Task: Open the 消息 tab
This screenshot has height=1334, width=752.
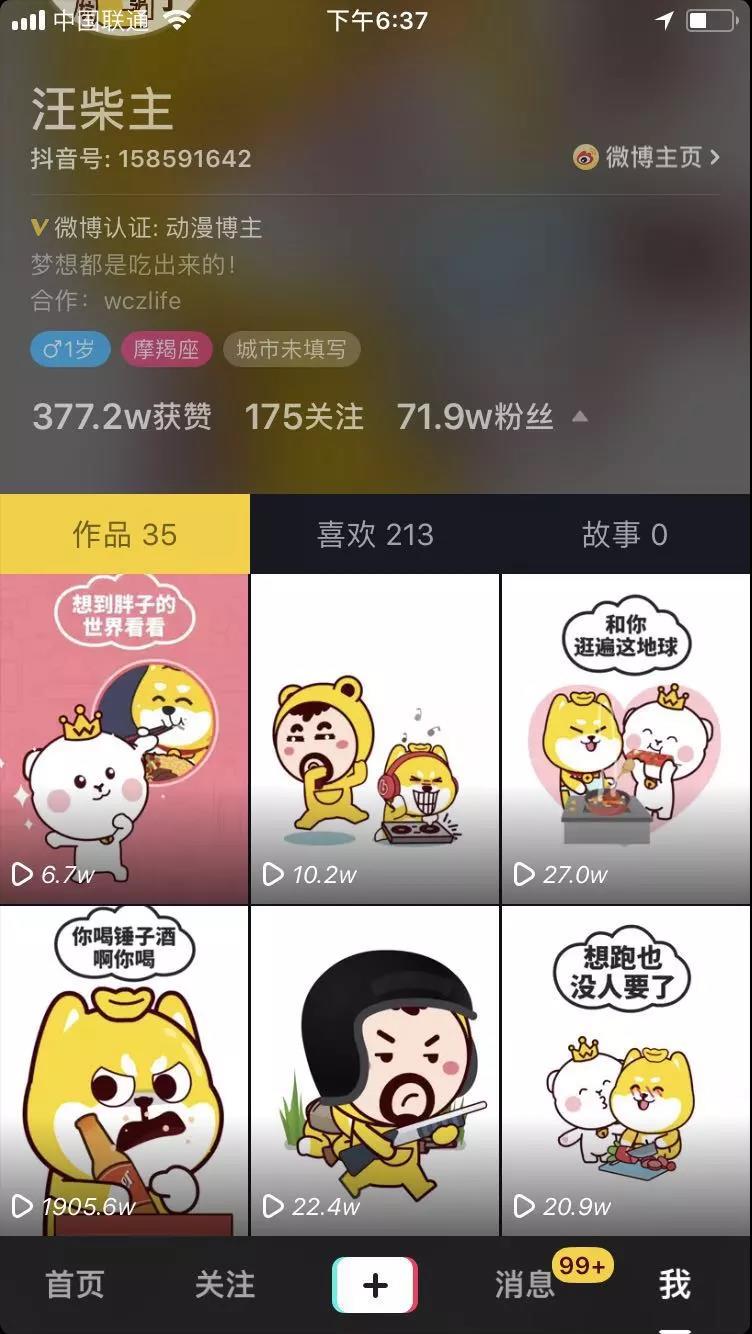Action: 525,1285
